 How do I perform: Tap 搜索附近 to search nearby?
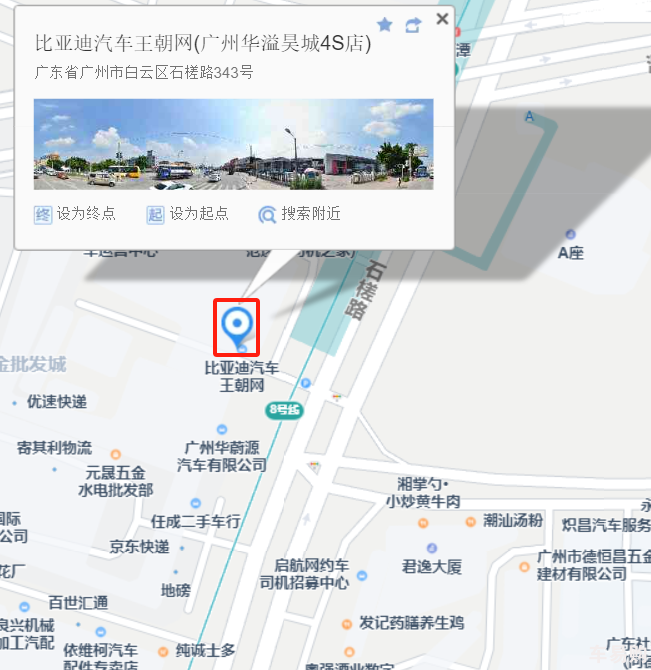pyautogui.click(x=299, y=214)
